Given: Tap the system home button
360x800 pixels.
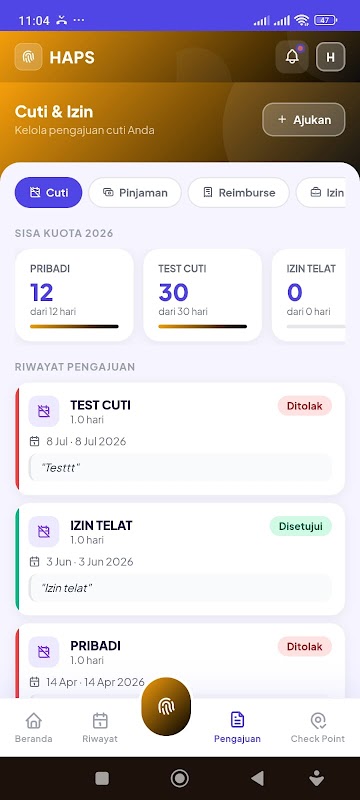Looking at the screenshot, I should click(x=179, y=778).
